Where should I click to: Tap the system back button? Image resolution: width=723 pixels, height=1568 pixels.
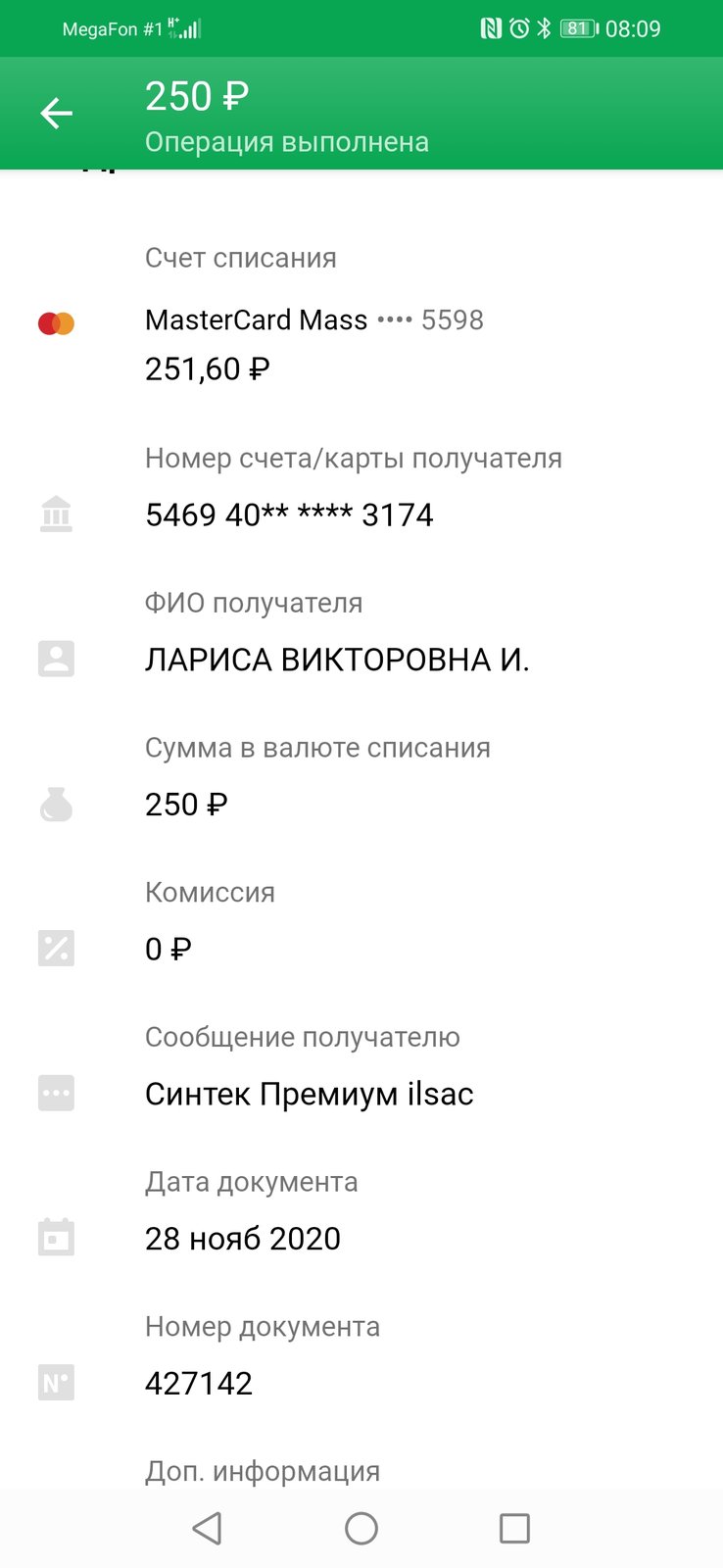[207, 1528]
